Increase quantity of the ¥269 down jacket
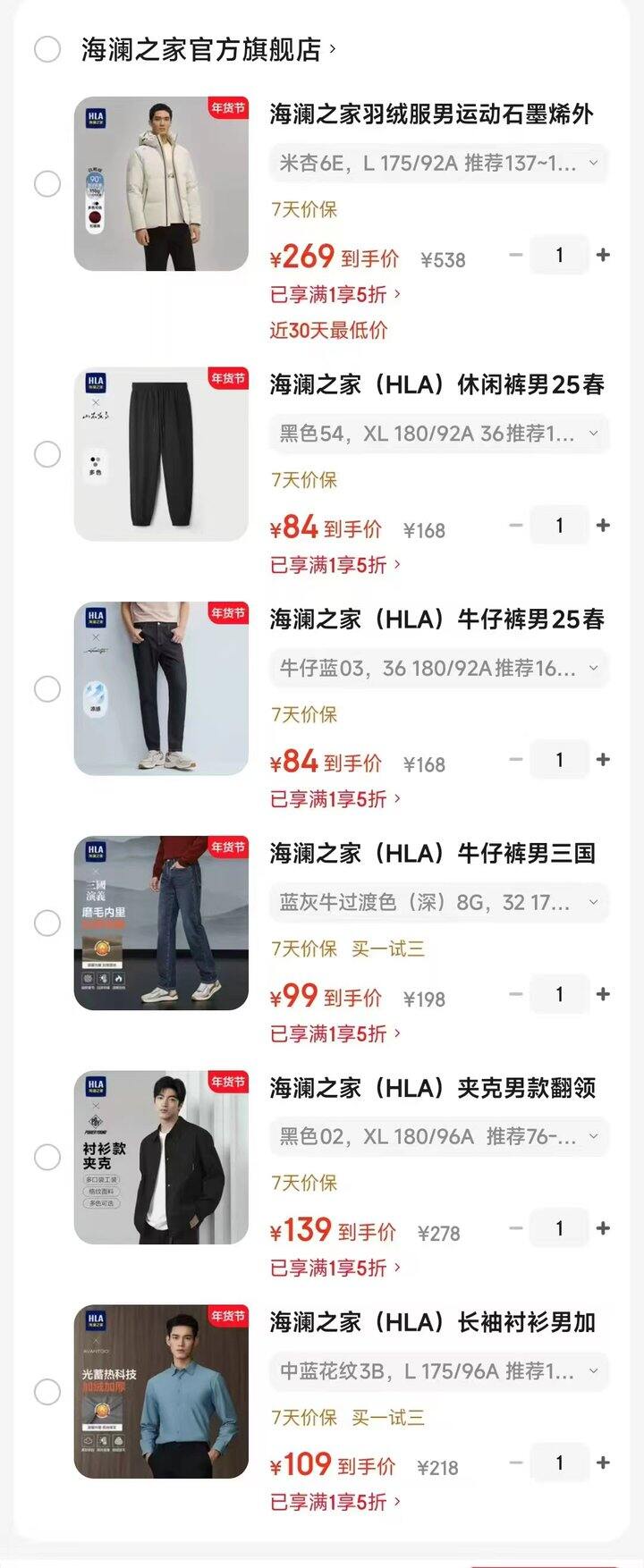 604,256
